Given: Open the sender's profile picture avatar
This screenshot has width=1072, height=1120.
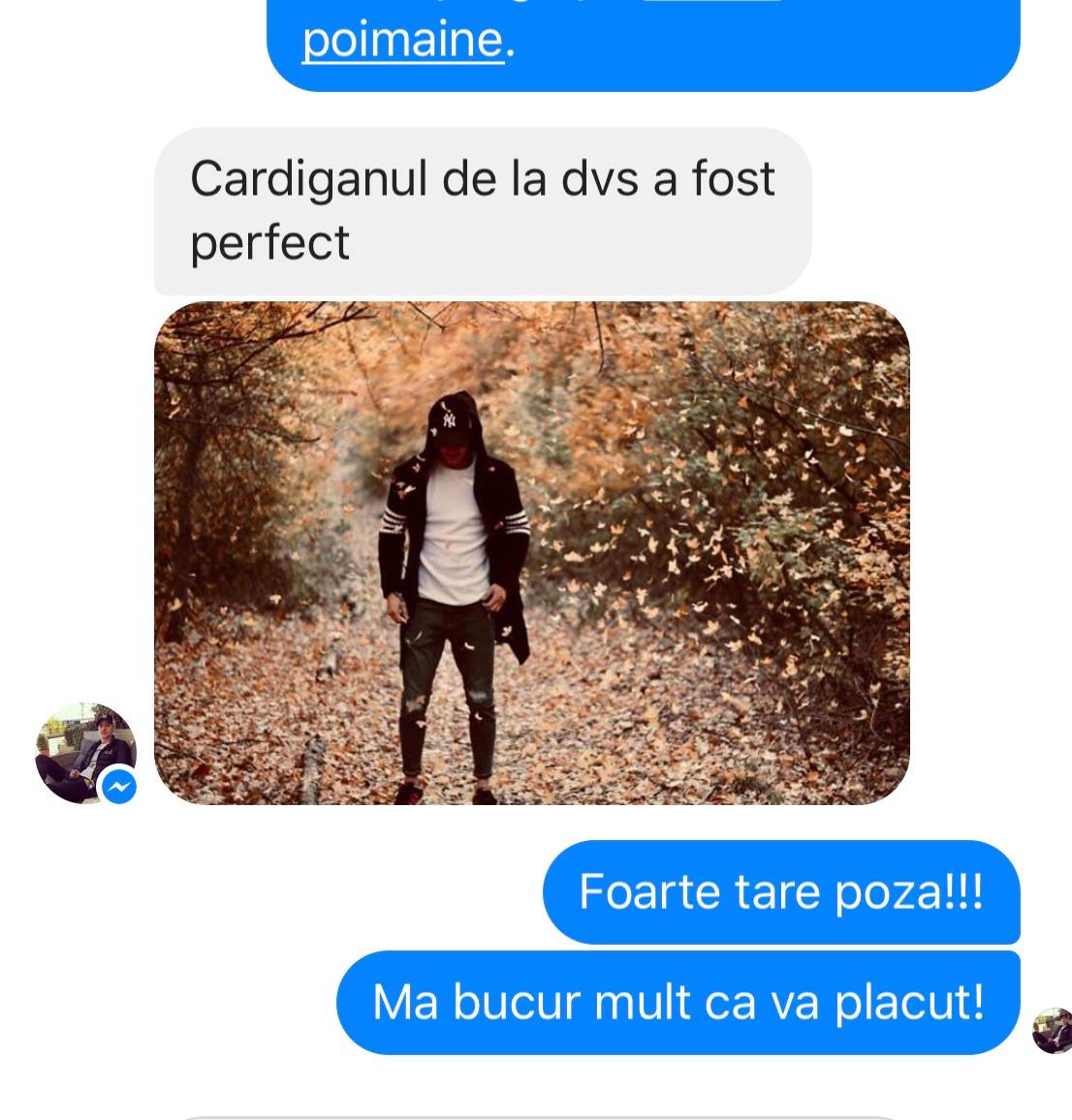Looking at the screenshot, I should click(85, 753).
